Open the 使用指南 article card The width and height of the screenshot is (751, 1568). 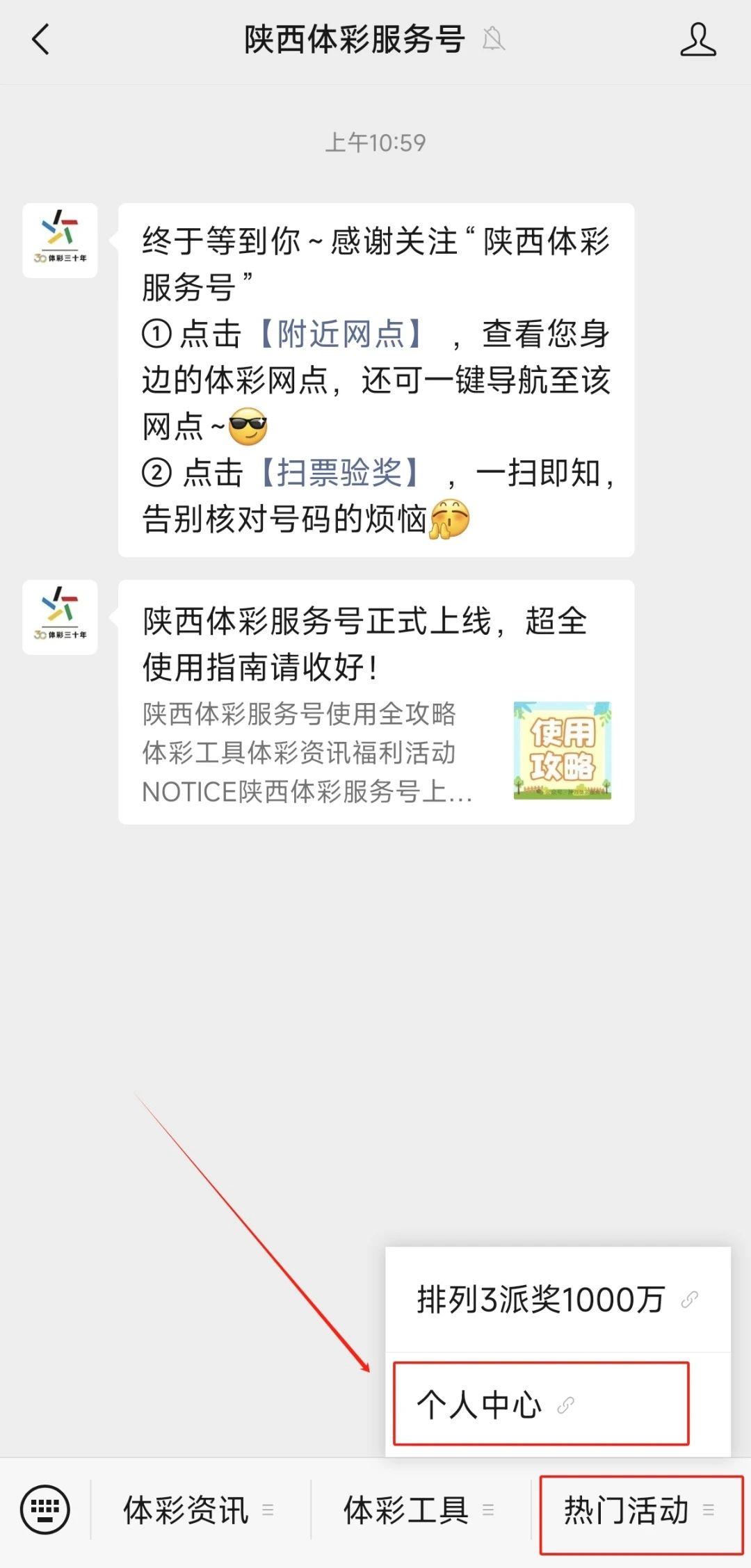click(x=375, y=702)
